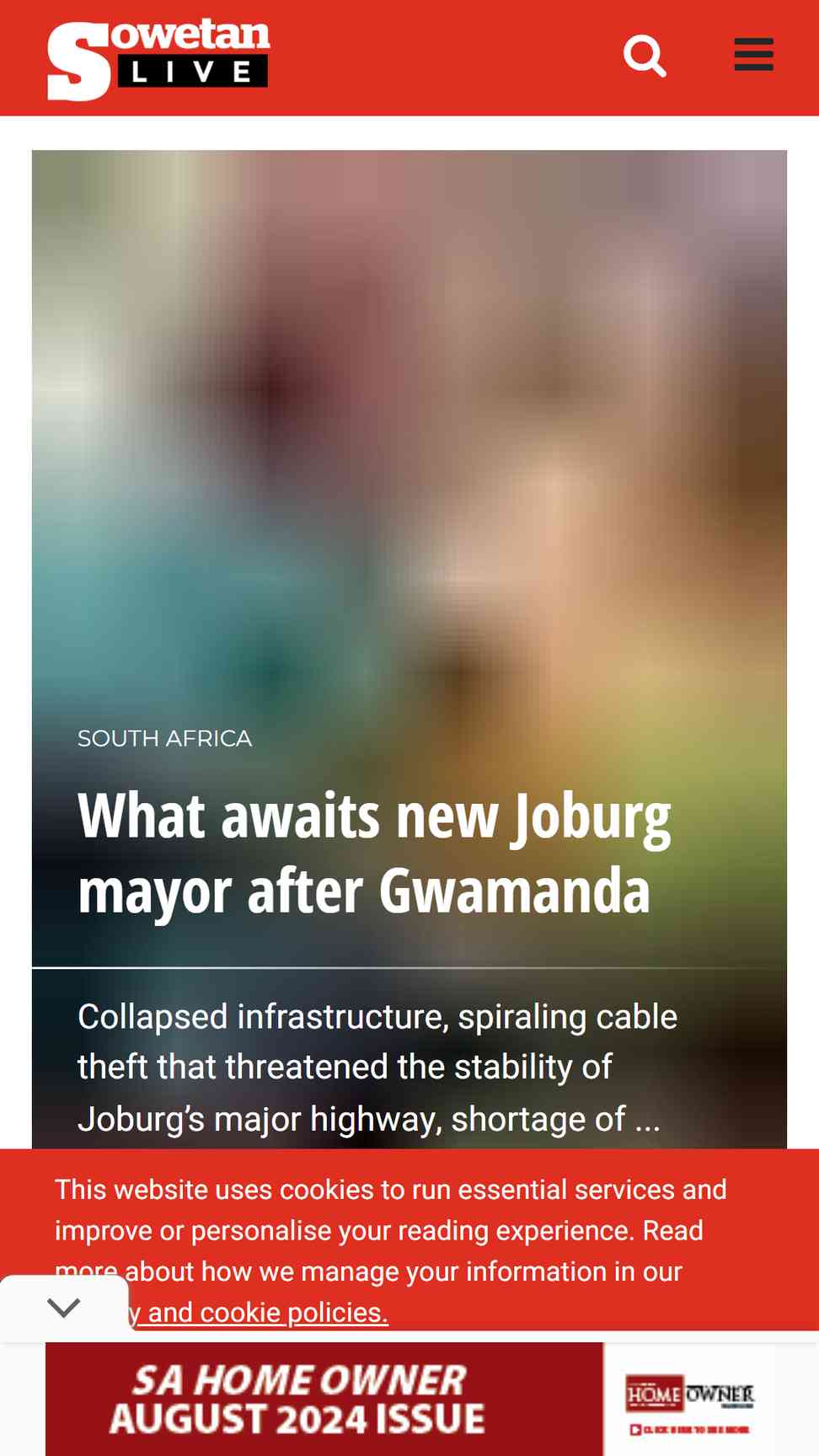Screen dimensions: 819x1456
Task: Open the search icon in header
Action: (645, 56)
